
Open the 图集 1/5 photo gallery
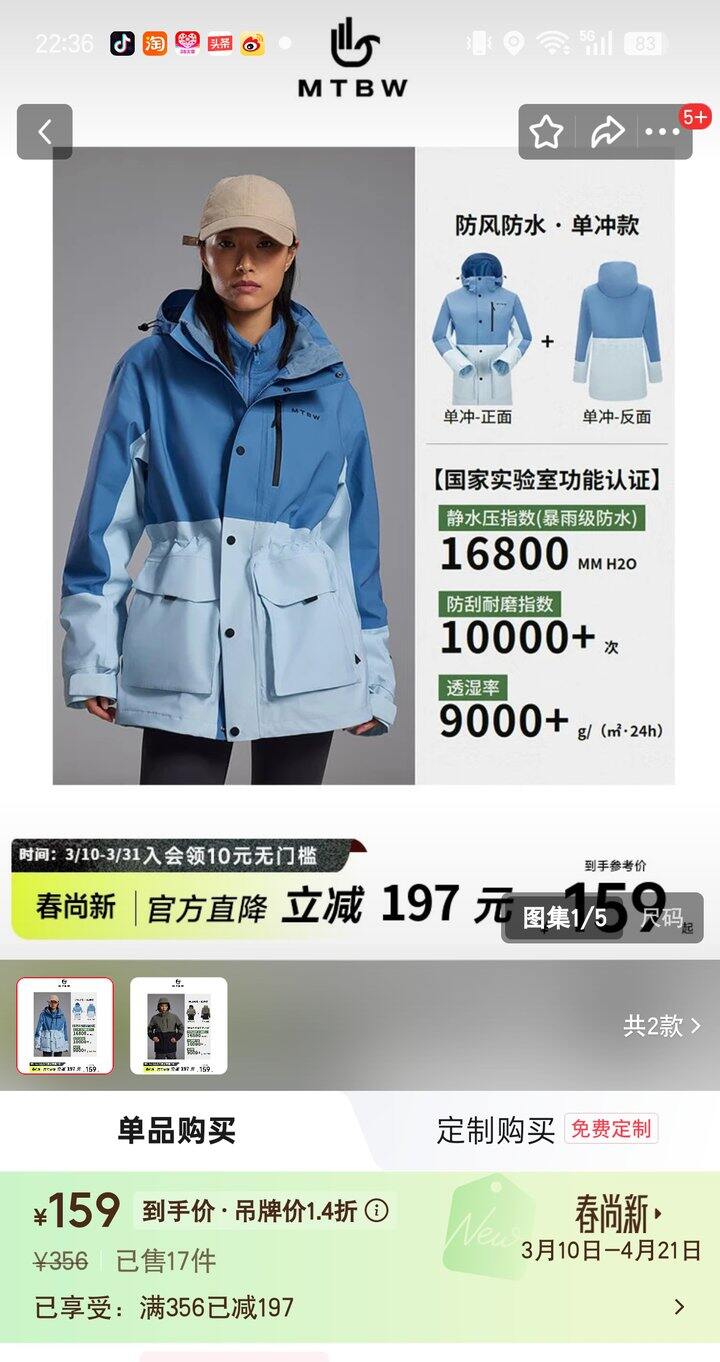tap(564, 918)
